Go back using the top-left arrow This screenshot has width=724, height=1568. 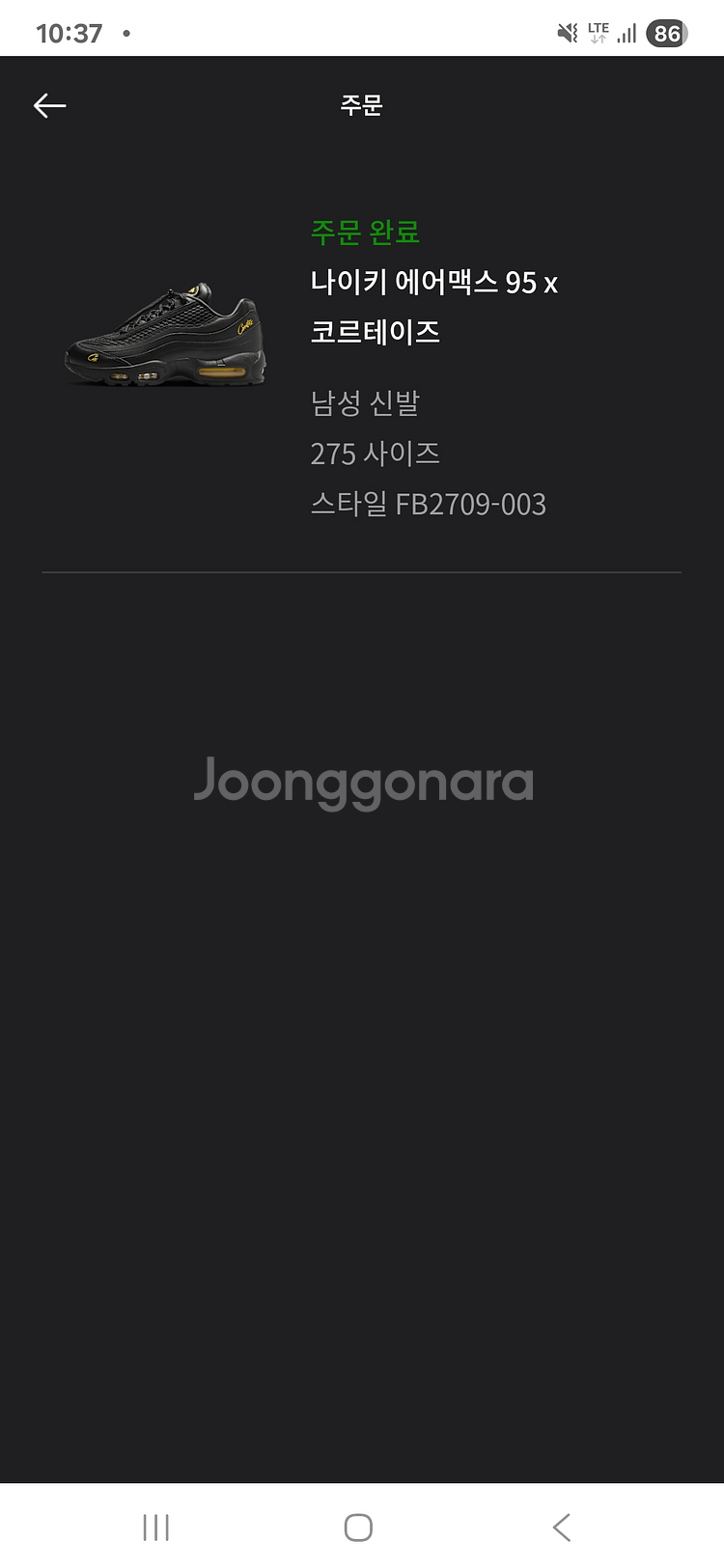[x=49, y=105]
